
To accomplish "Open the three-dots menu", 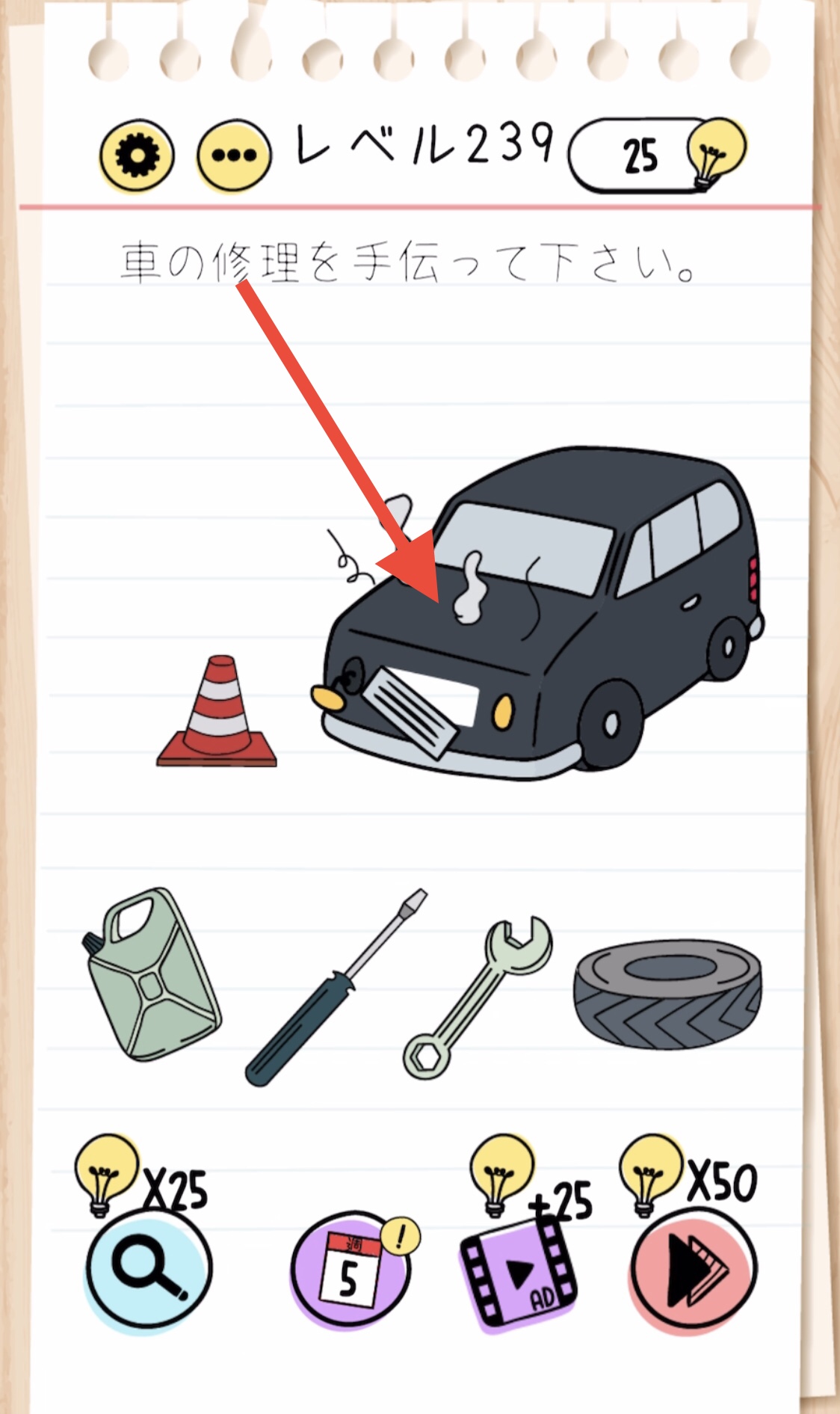I will pos(234,156).
